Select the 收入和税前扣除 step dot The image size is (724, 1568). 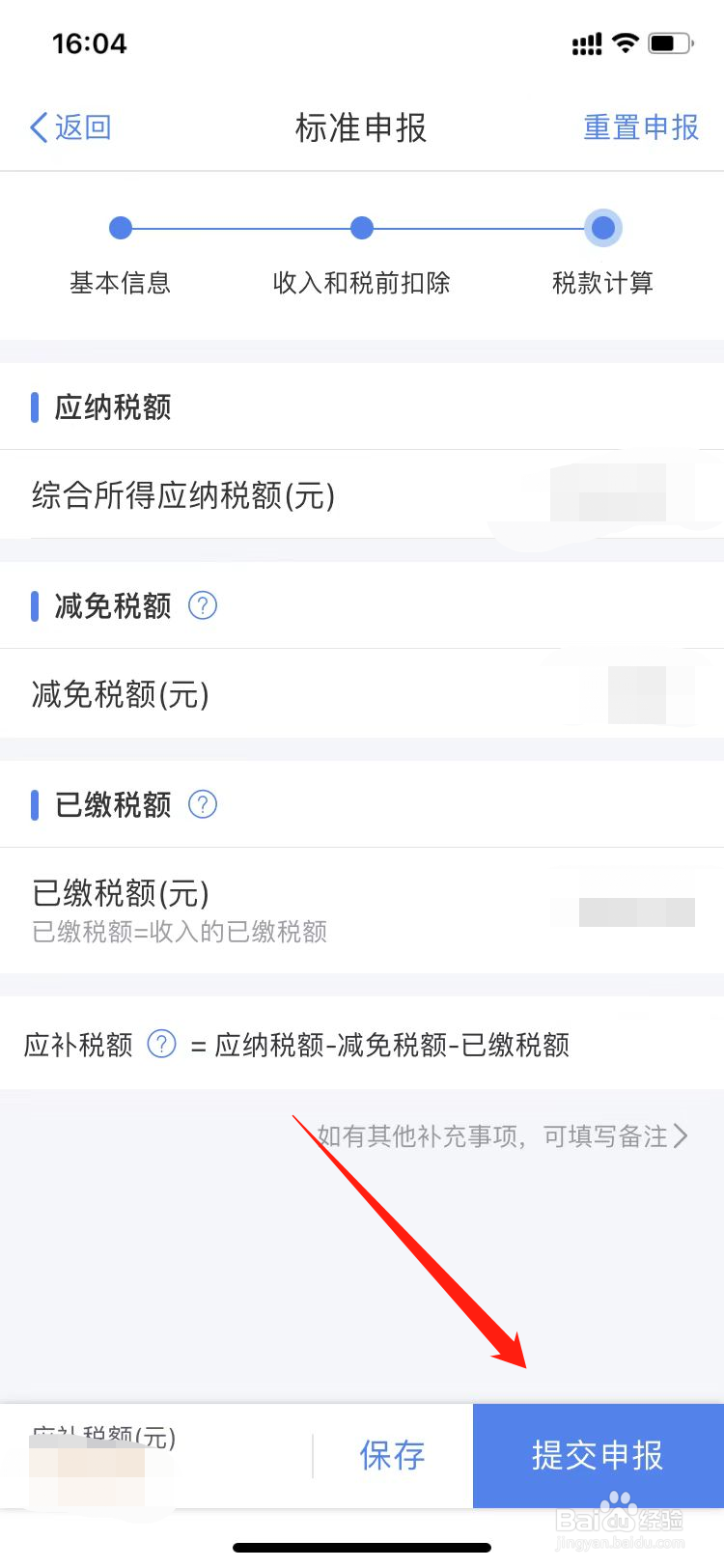coord(362,228)
